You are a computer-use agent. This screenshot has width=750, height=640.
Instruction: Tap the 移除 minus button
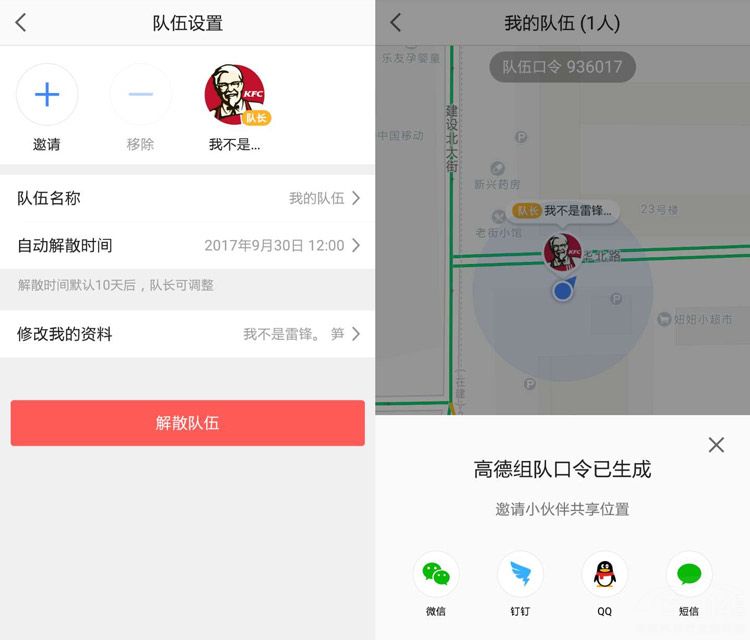click(x=140, y=95)
